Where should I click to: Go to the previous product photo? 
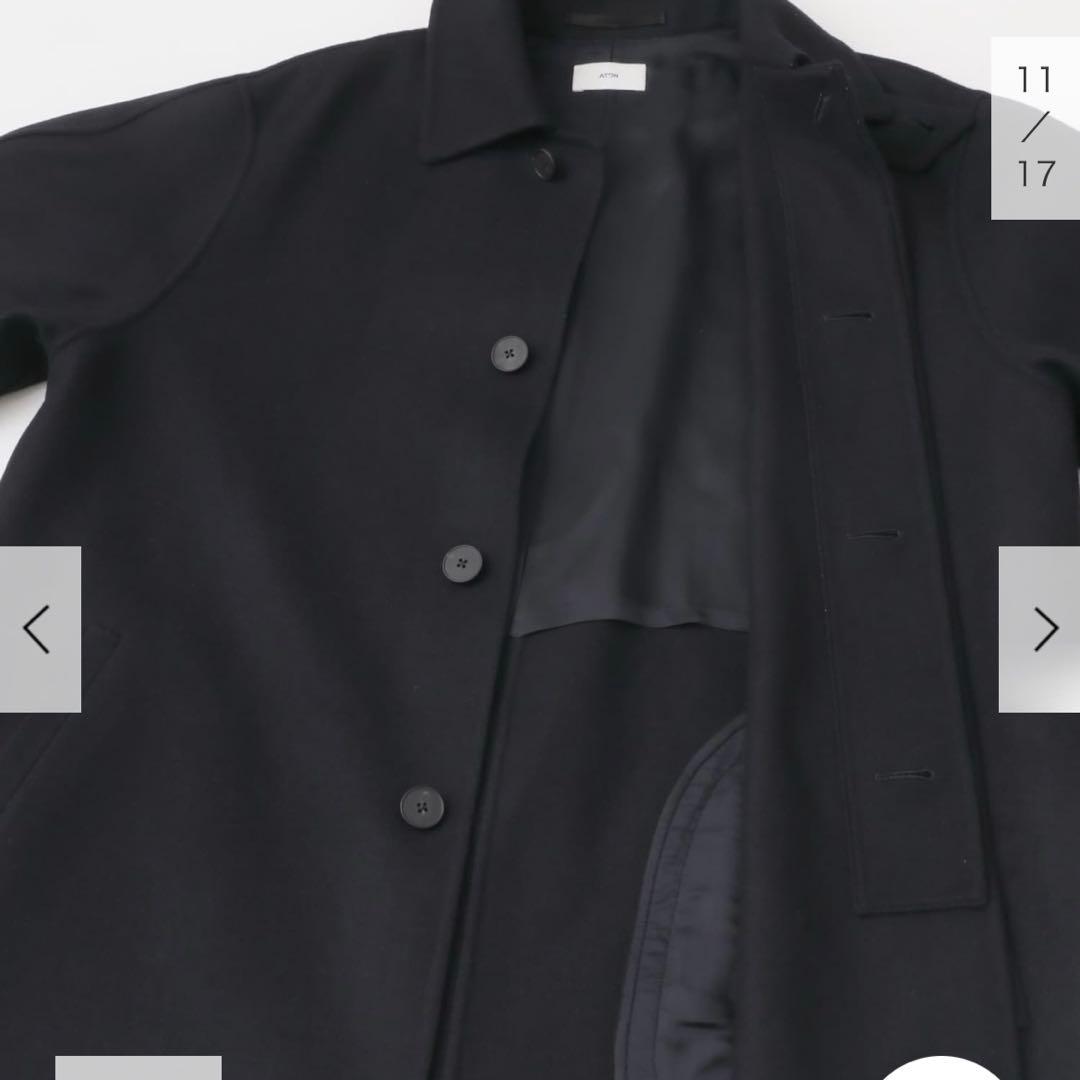pyautogui.click(x=39, y=629)
